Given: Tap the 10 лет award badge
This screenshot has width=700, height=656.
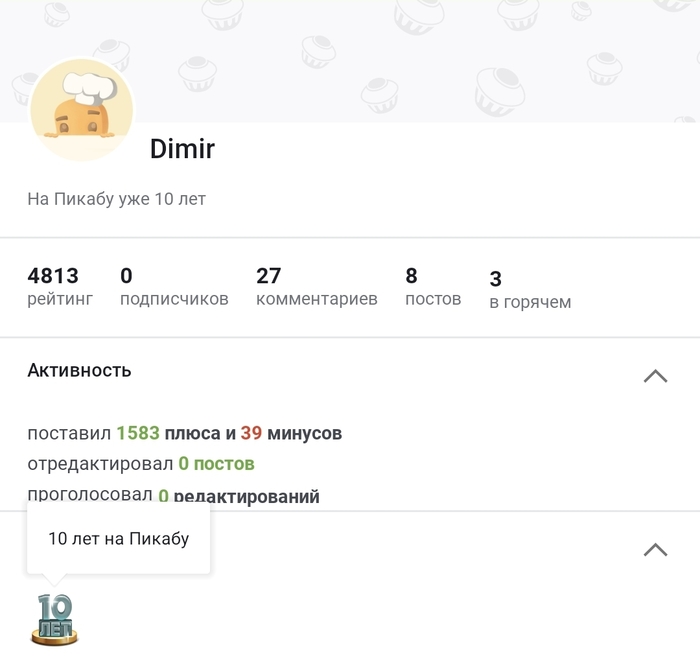Looking at the screenshot, I should click(55, 620).
